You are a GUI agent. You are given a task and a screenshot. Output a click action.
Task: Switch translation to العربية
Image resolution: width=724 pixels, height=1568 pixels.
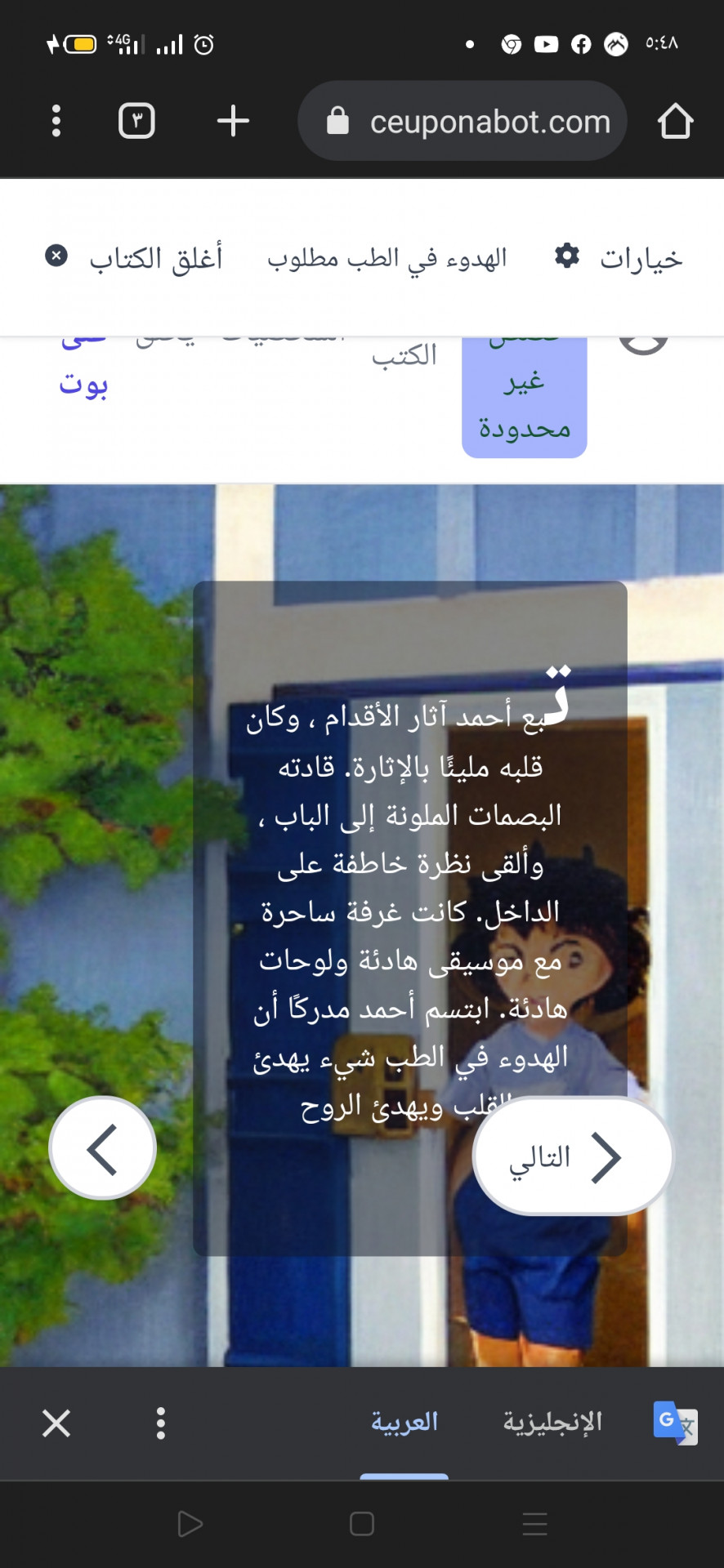404,1423
